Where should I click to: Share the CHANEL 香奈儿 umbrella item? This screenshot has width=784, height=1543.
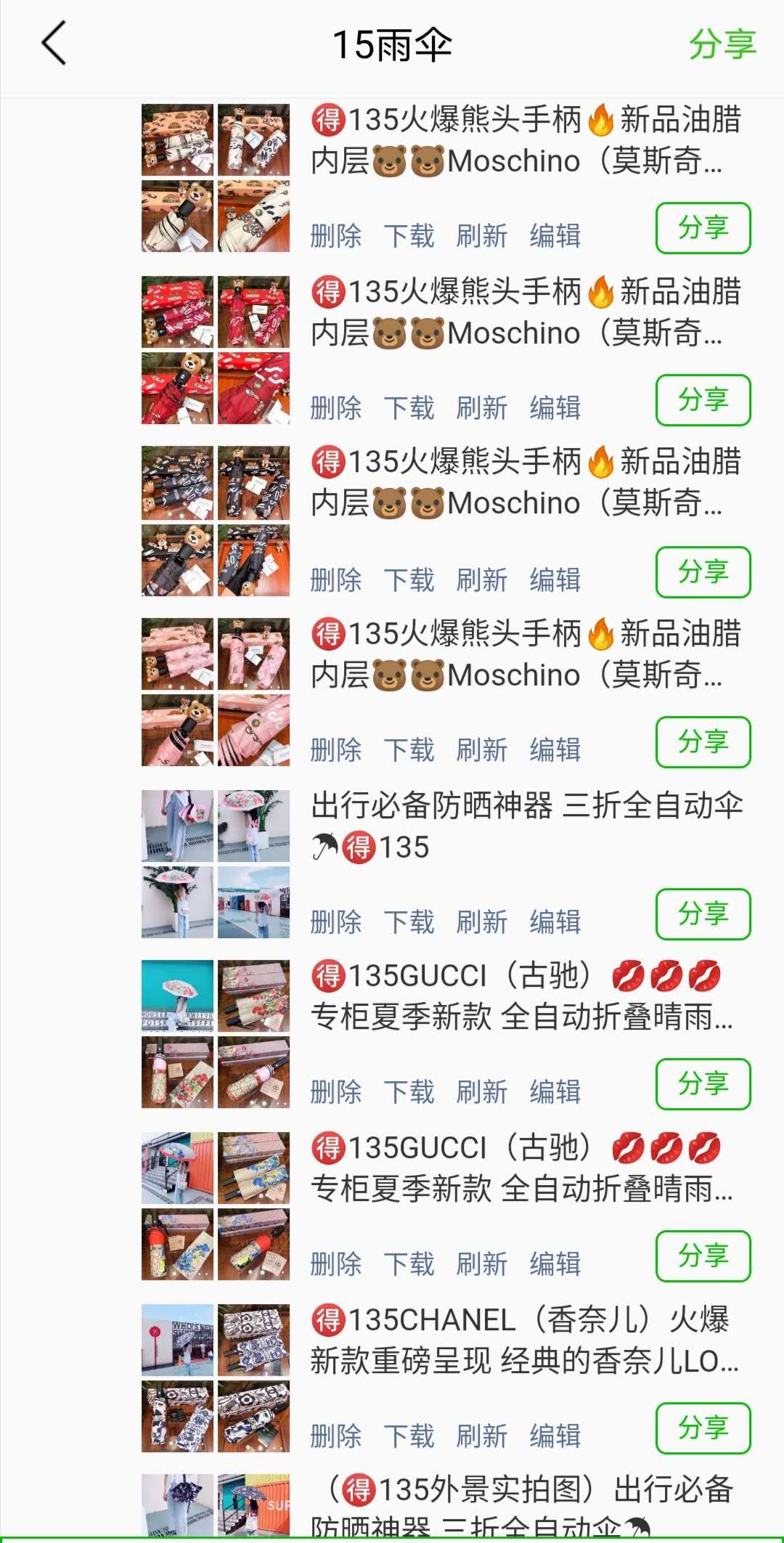[702, 1428]
